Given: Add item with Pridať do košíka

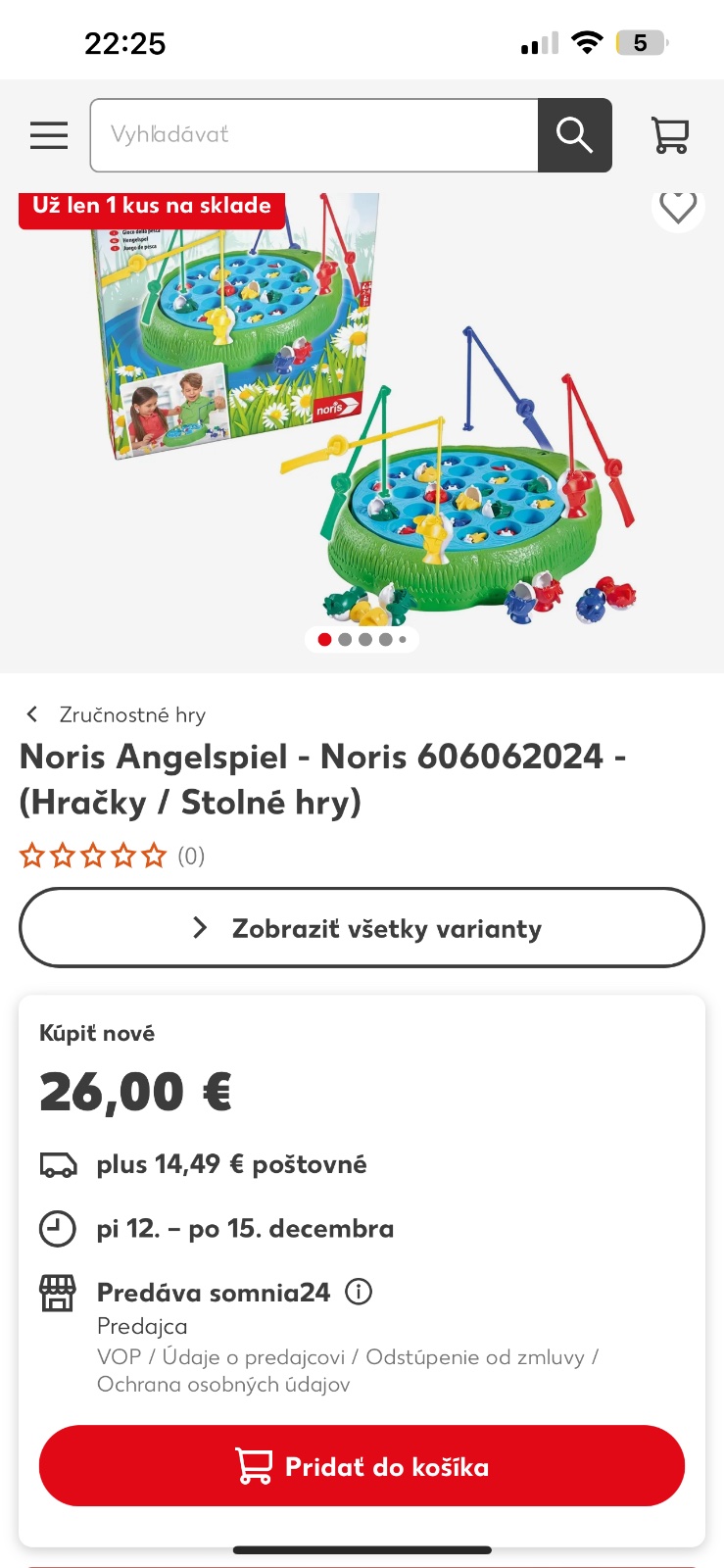Looking at the screenshot, I should tap(362, 1466).
